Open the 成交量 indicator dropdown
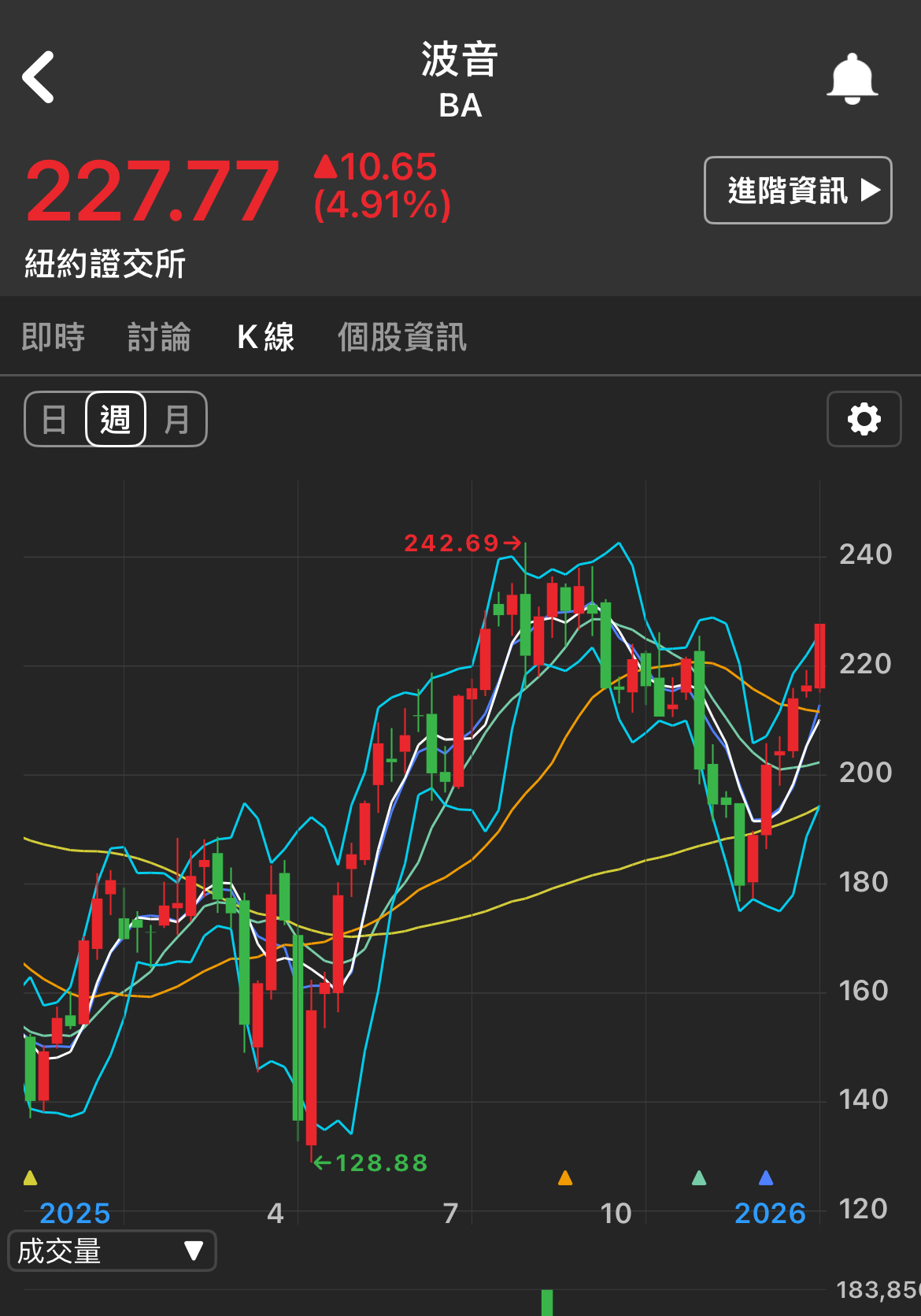The image size is (921, 1316). click(x=112, y=1251)
